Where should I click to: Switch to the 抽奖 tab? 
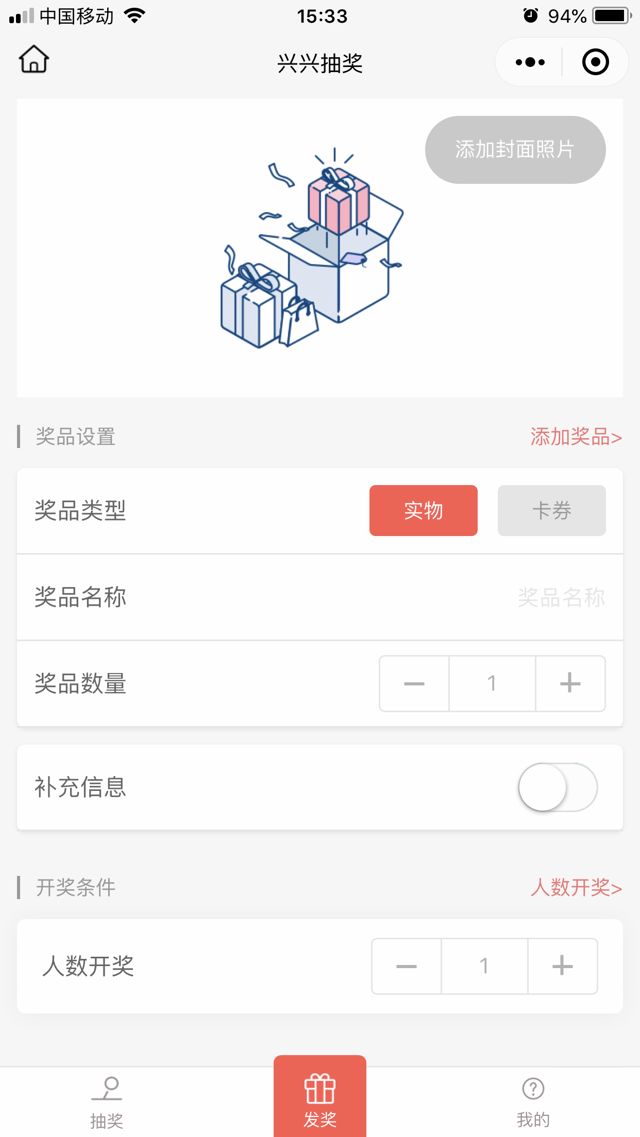106,1101
